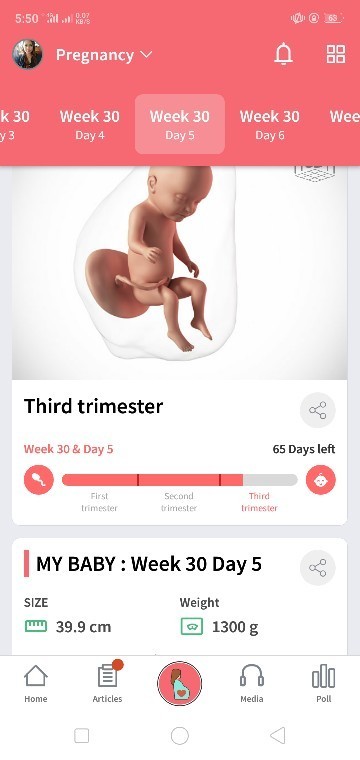Tap the center pregnancy button

coord(180,683)
